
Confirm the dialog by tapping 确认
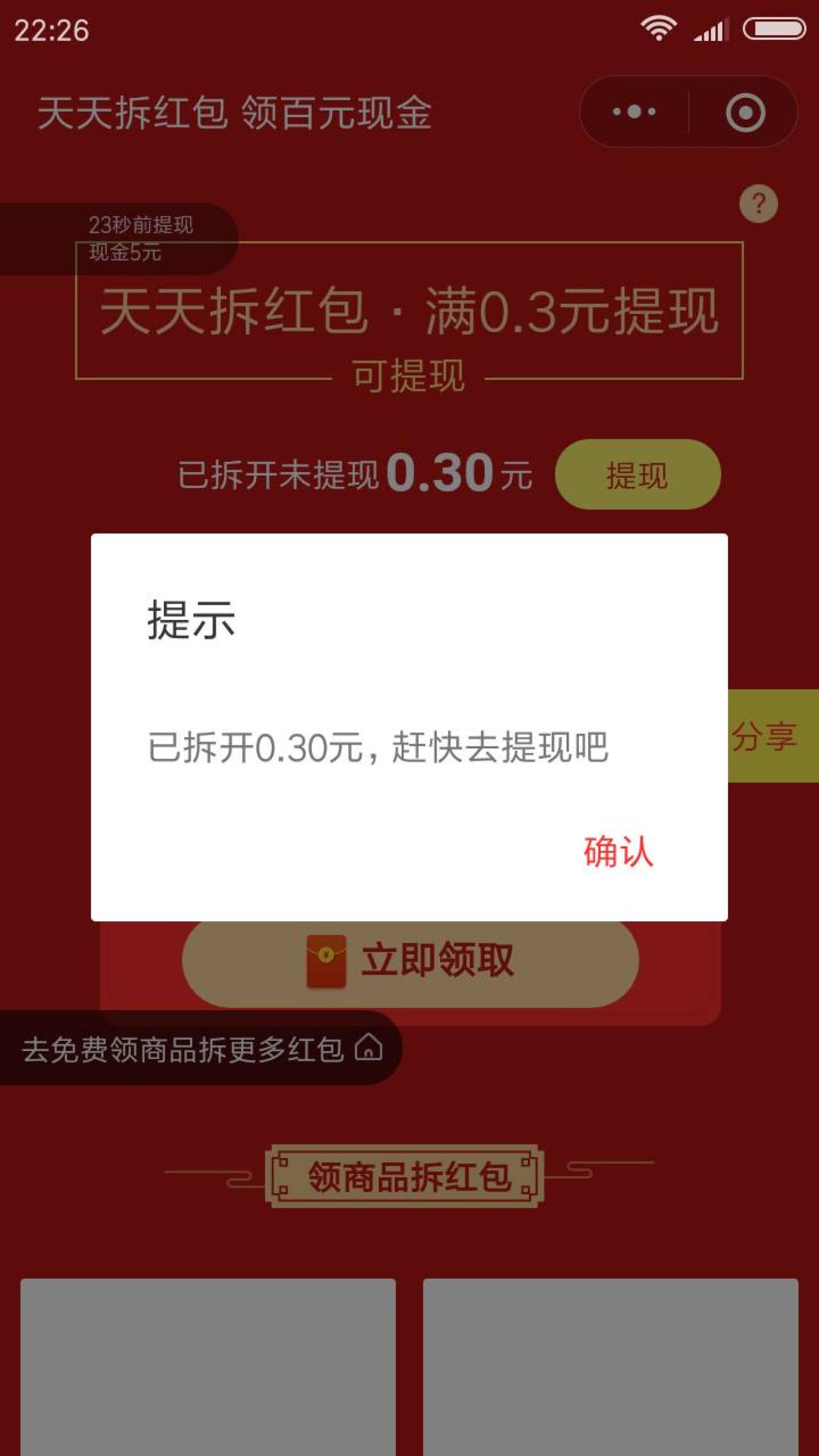click(617, 851)
